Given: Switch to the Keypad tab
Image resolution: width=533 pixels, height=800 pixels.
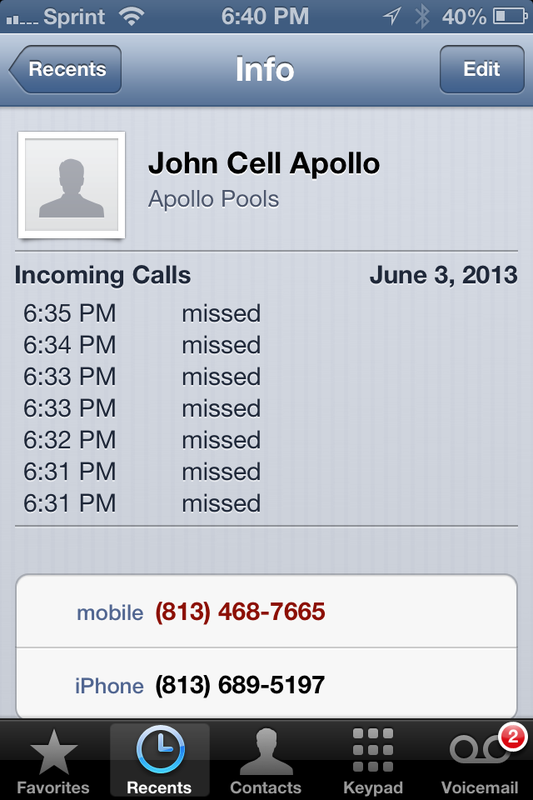Looking at the screenshot, I should click(373, 761).
